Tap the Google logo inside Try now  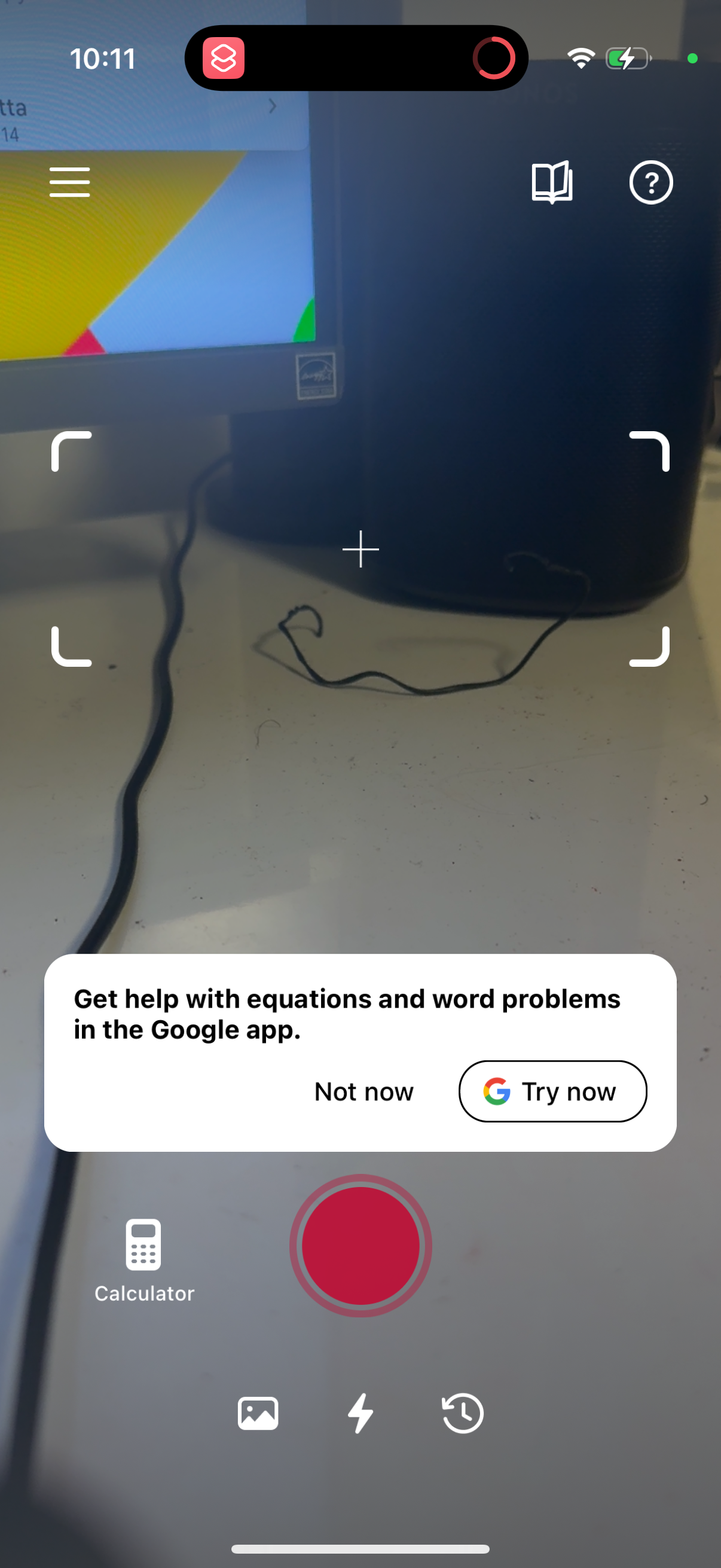496,1091
